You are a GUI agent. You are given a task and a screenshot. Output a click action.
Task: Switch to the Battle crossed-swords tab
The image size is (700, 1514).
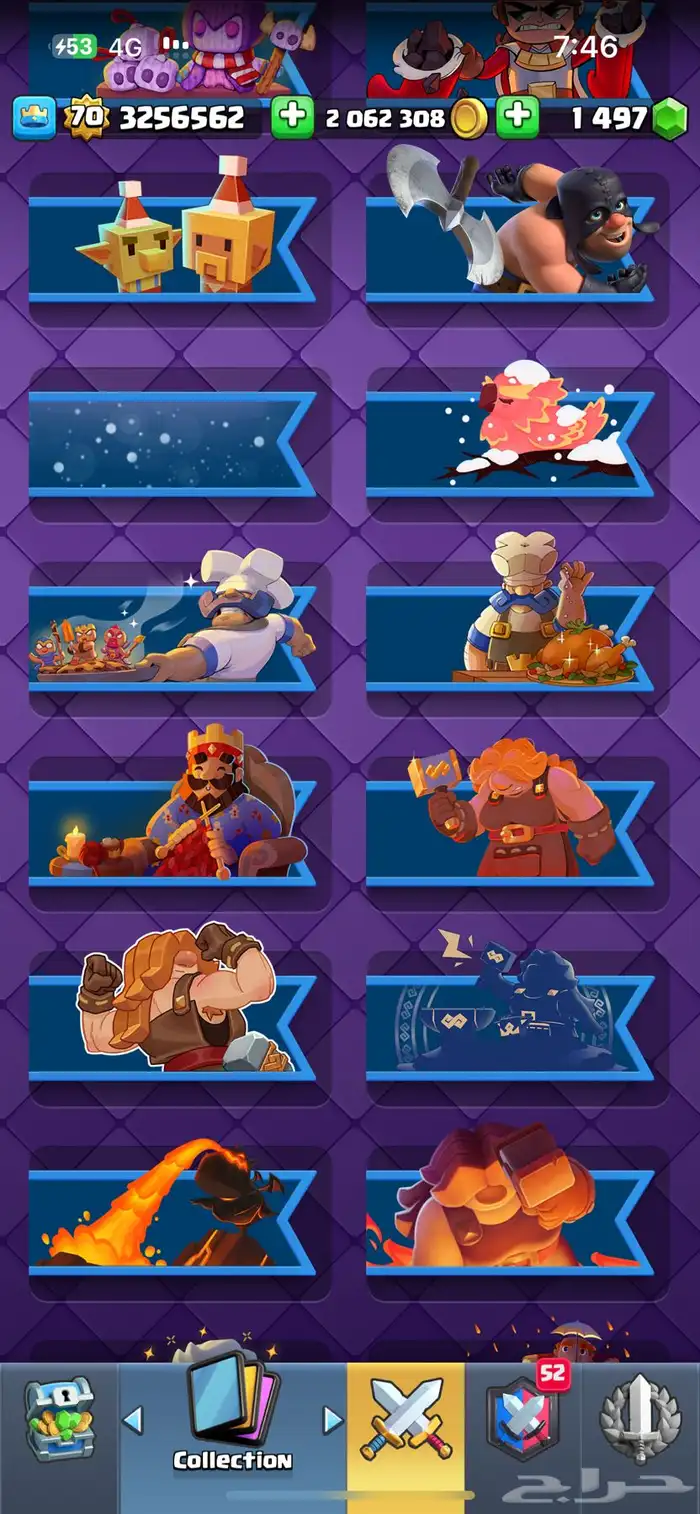(x=405, y=1421)
